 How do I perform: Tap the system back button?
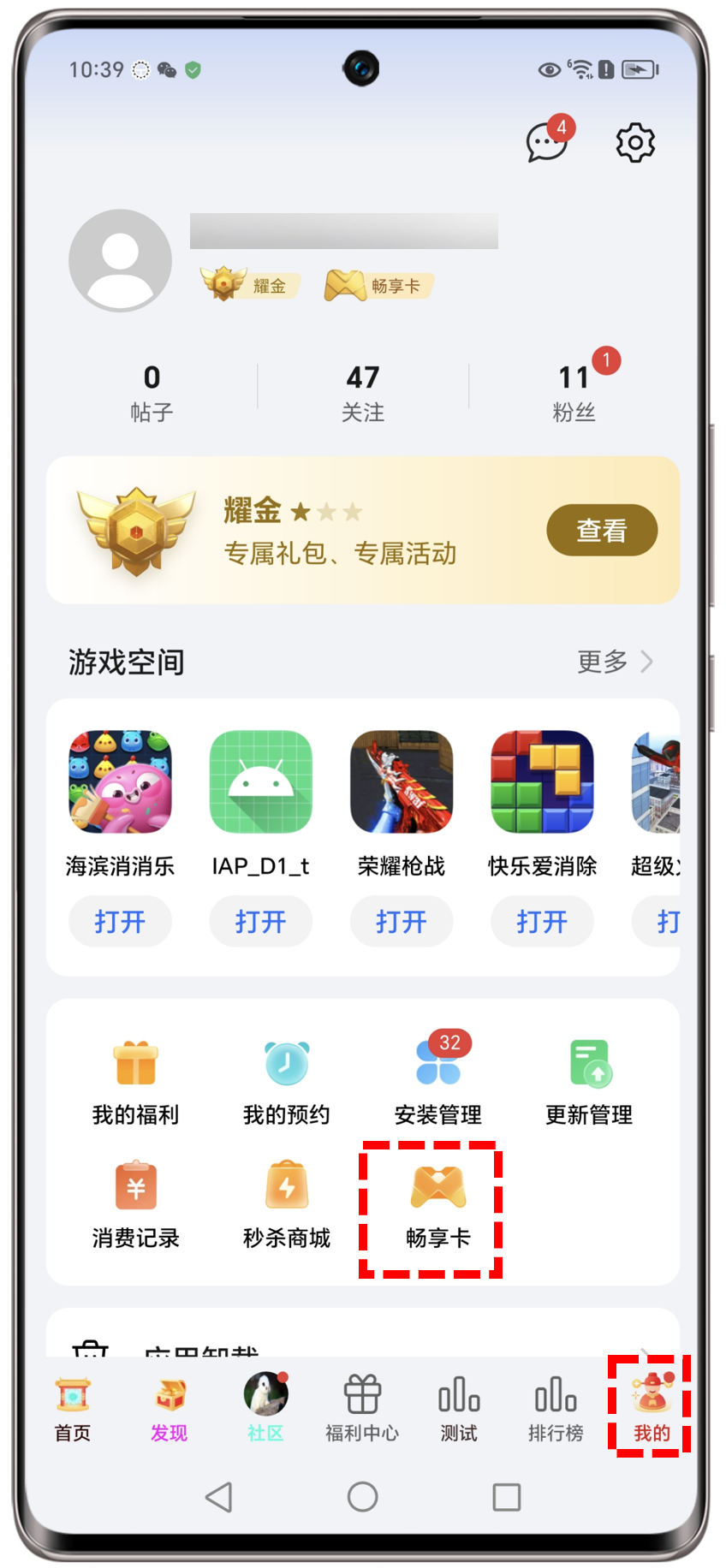(219, 1496)
